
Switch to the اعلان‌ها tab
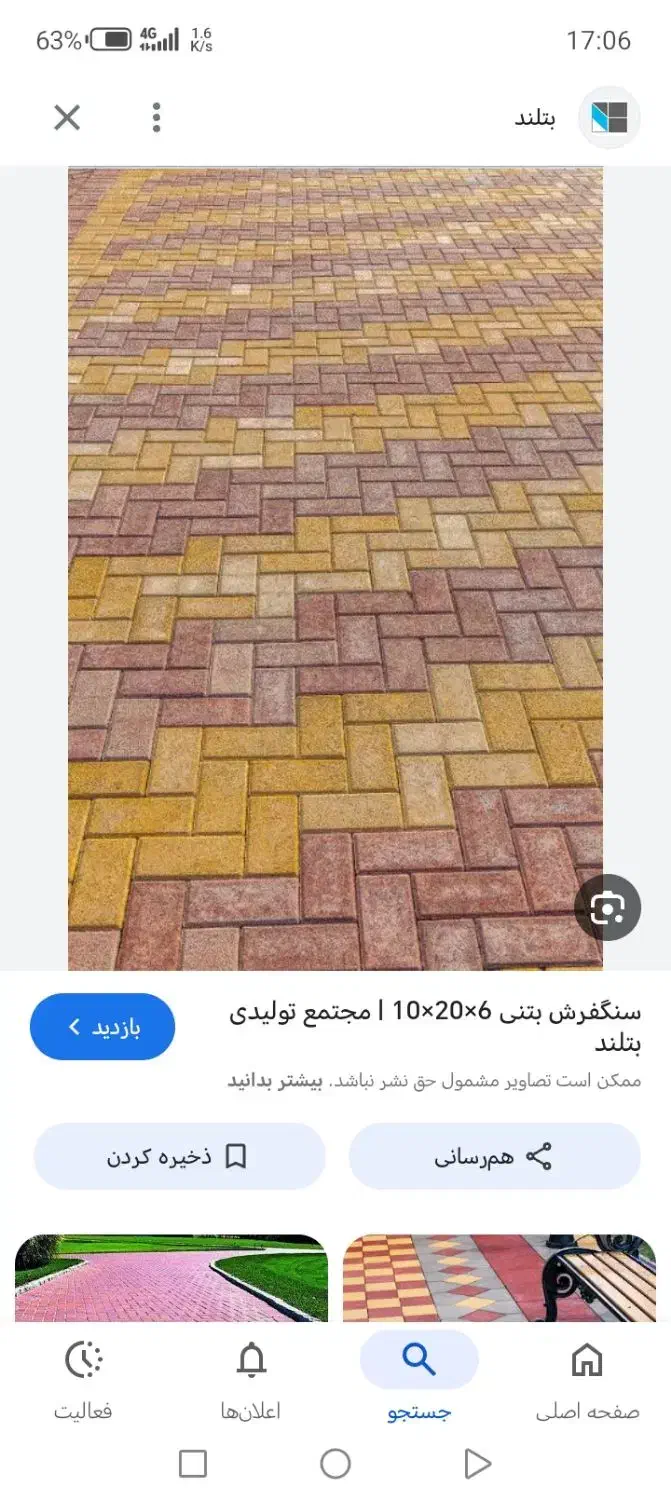(x=251, y=1380)
